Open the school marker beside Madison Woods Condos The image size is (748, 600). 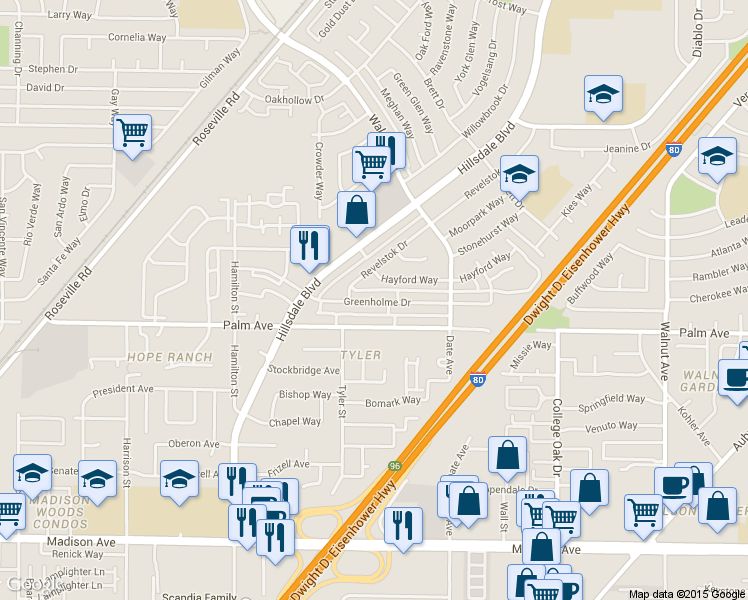click(x=97, y=480)
